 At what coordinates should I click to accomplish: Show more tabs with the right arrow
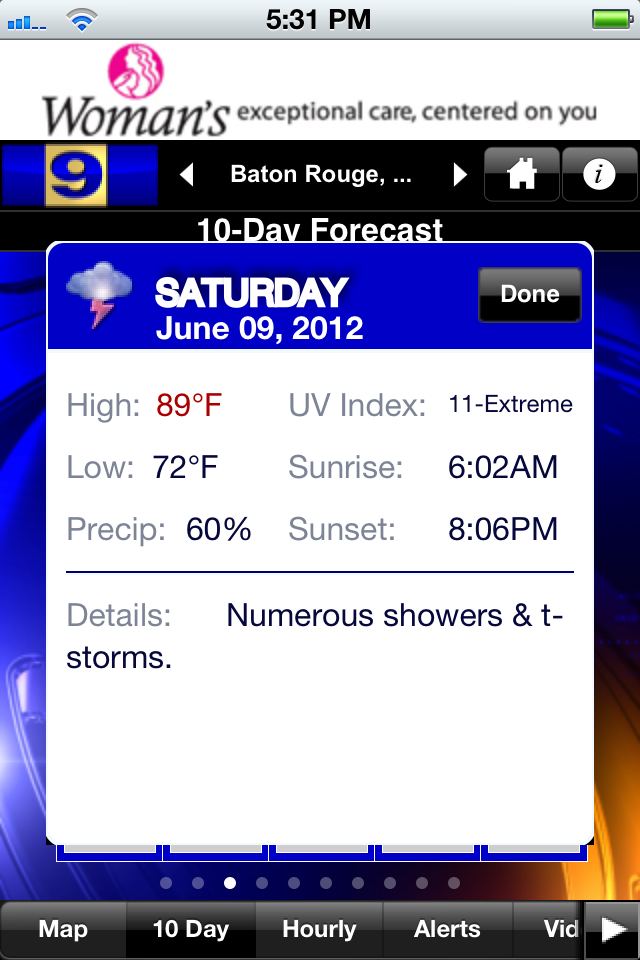pos(611,930)
